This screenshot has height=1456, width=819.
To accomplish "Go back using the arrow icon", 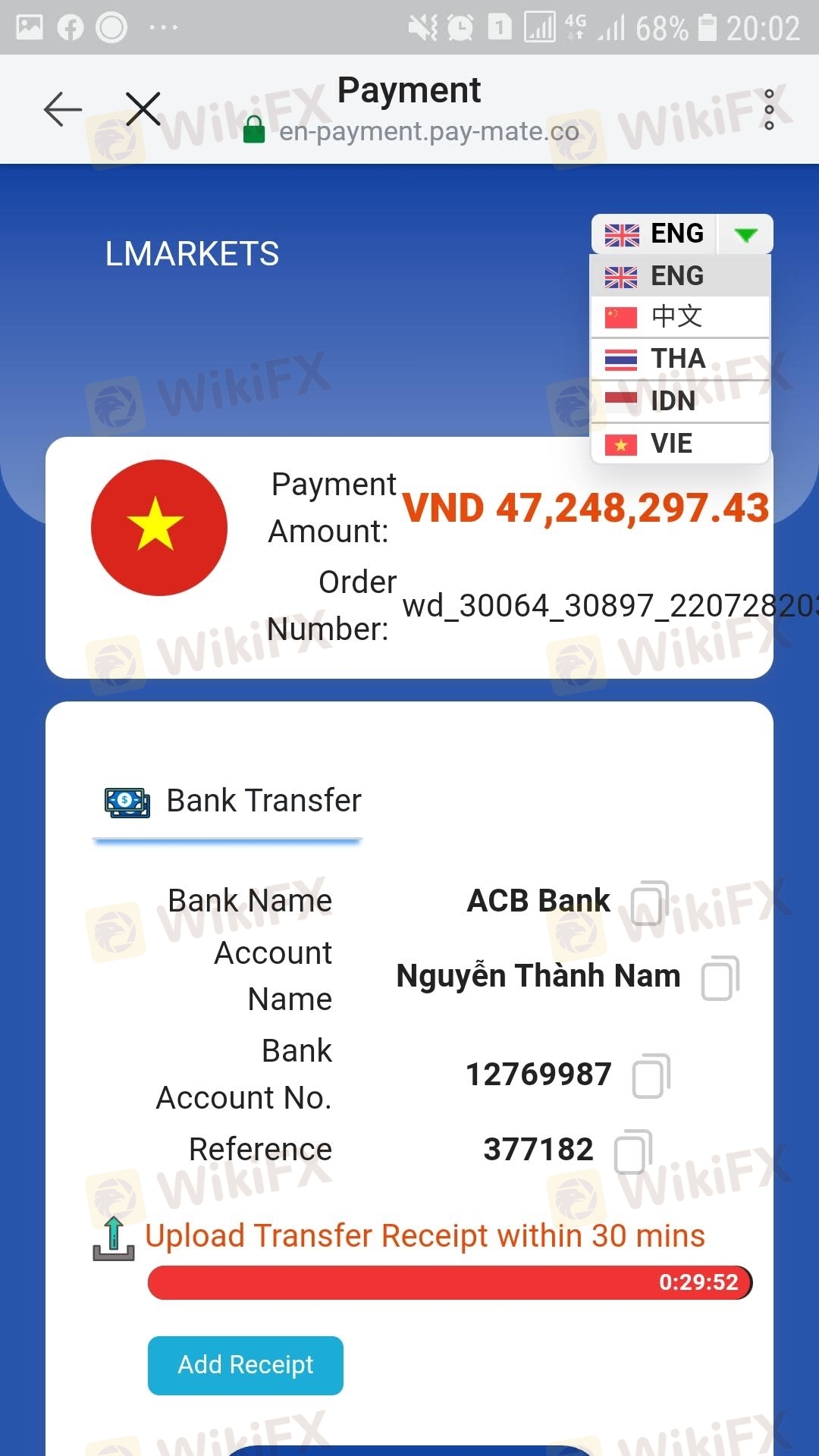I will point(63,109).
